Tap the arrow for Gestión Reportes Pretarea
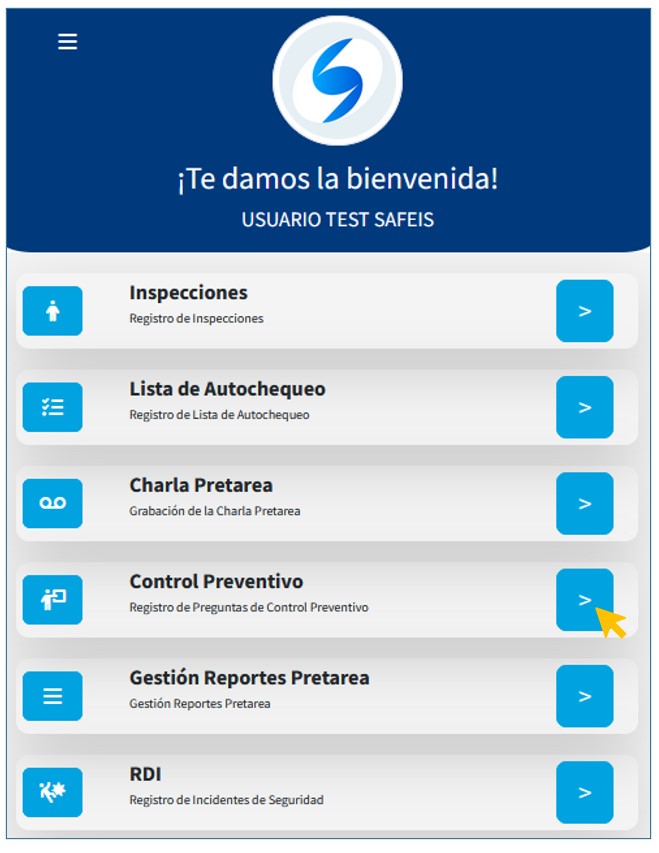659x853 pixels. [584, 696]
